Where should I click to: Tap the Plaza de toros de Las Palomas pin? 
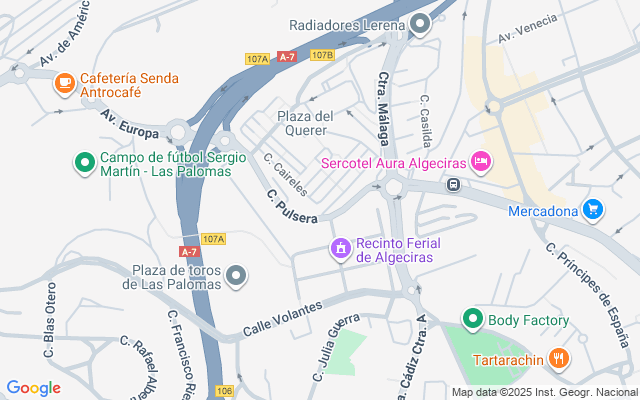point(237,276)
